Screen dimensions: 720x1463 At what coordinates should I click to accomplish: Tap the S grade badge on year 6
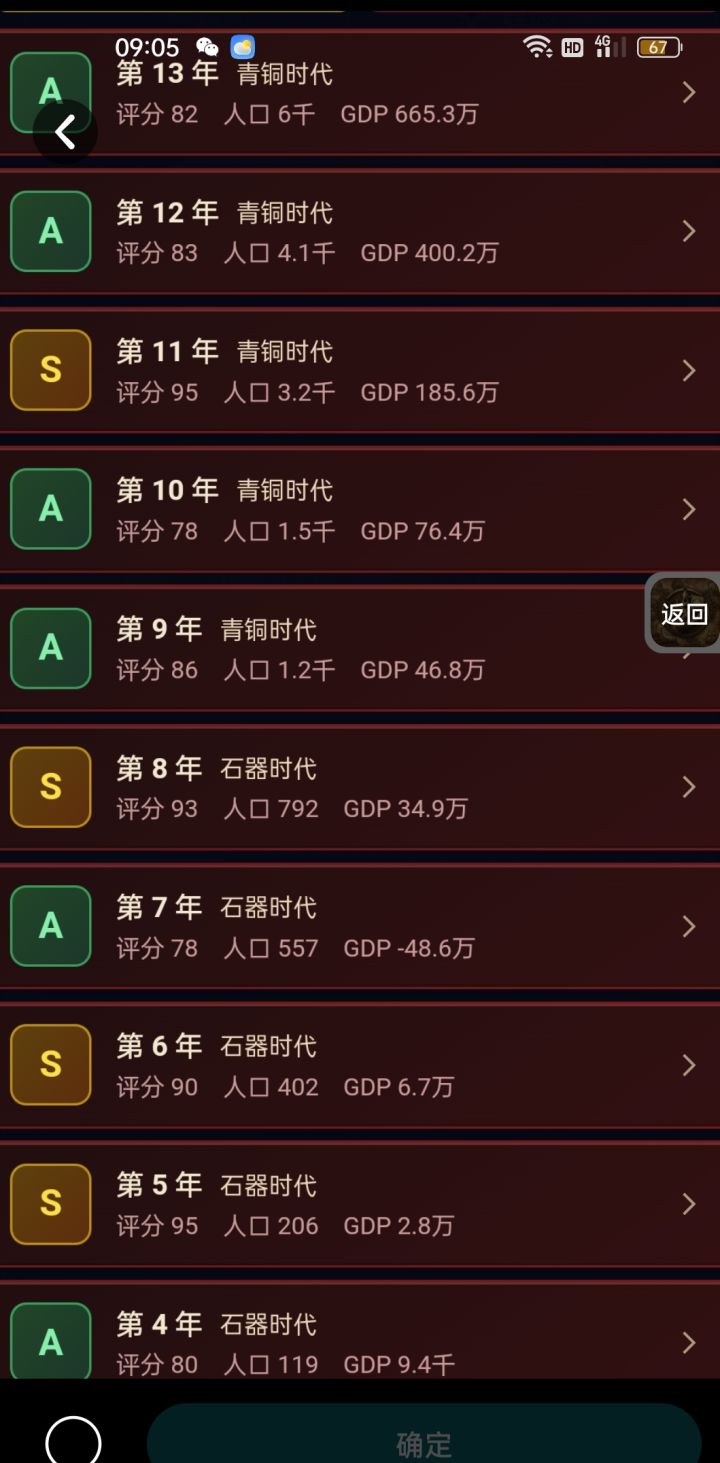(x=50, y=1065)
